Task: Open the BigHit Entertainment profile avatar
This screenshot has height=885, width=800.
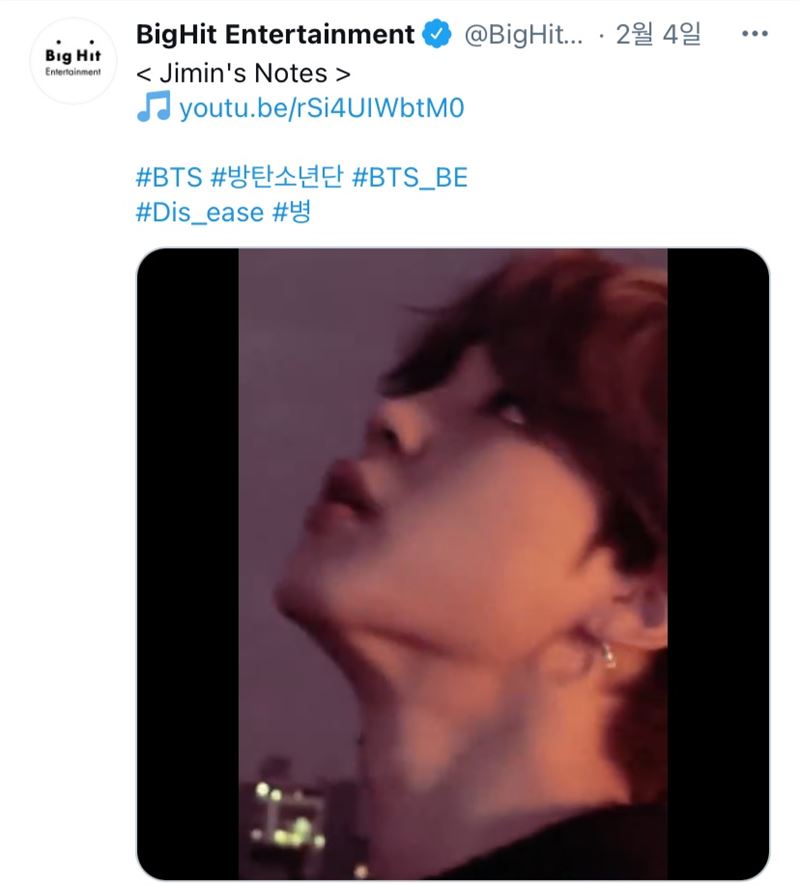Action: pyautogui.click(x=74, y=60)
